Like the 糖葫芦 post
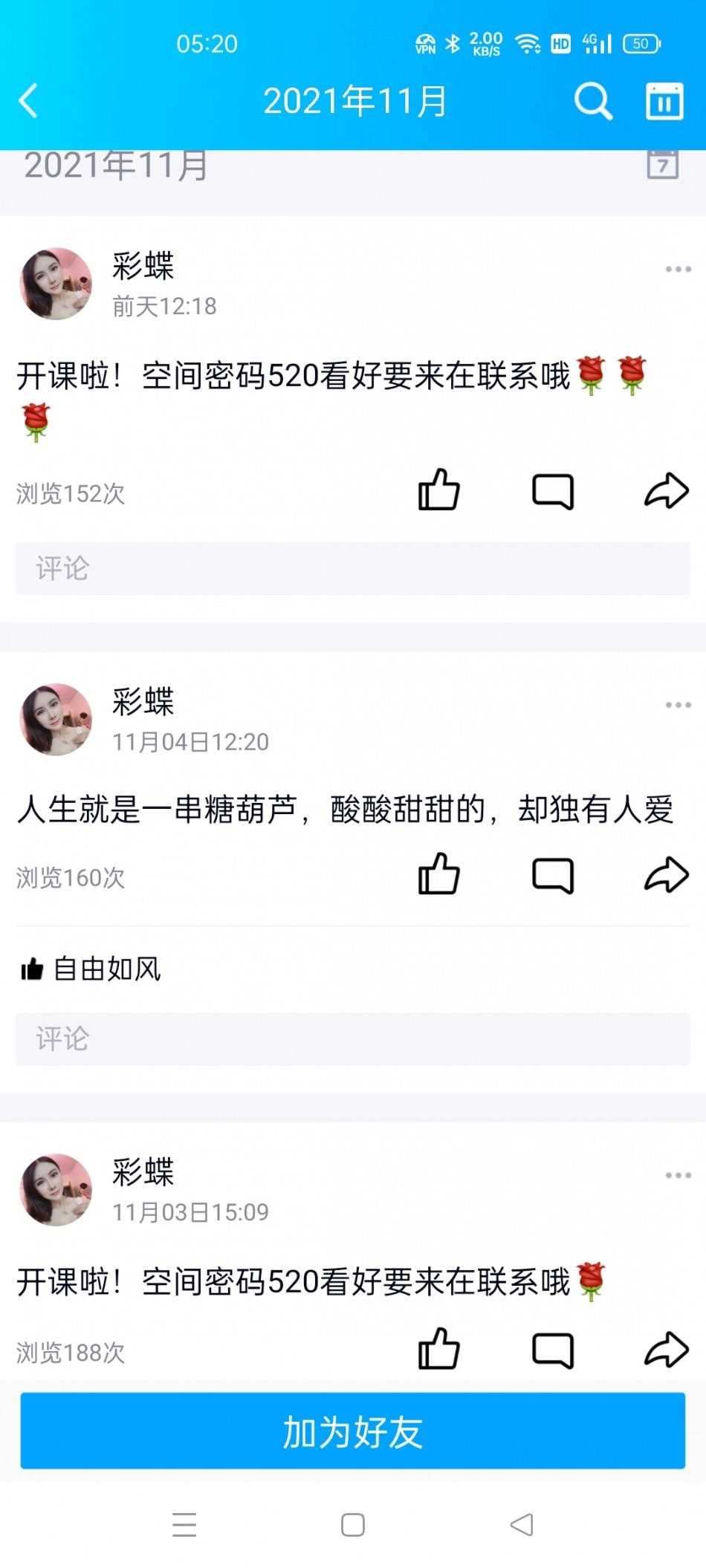The image size is (706, 1568). [438, 874]
